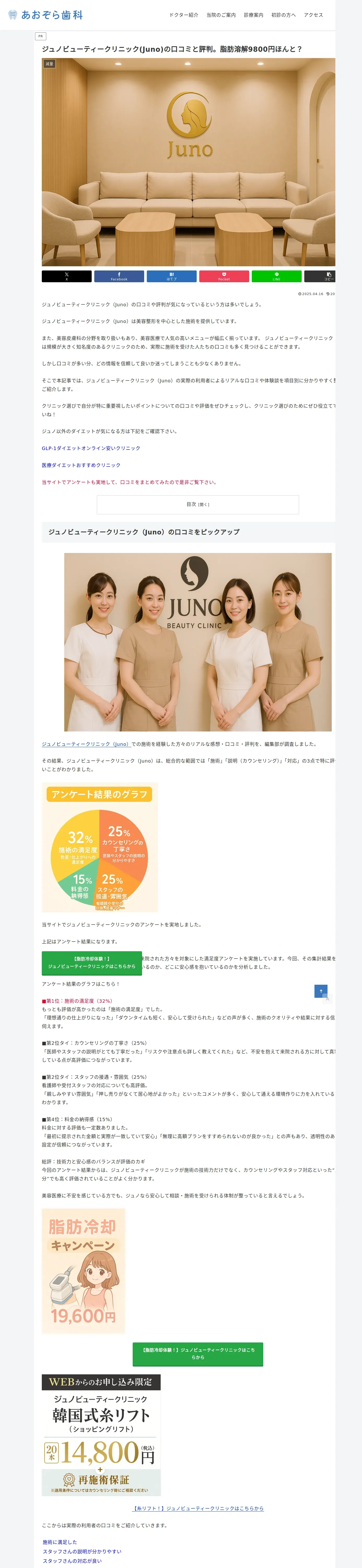
Task: Go to 当院のご案内 page
Action: click(x=221, y=15)
